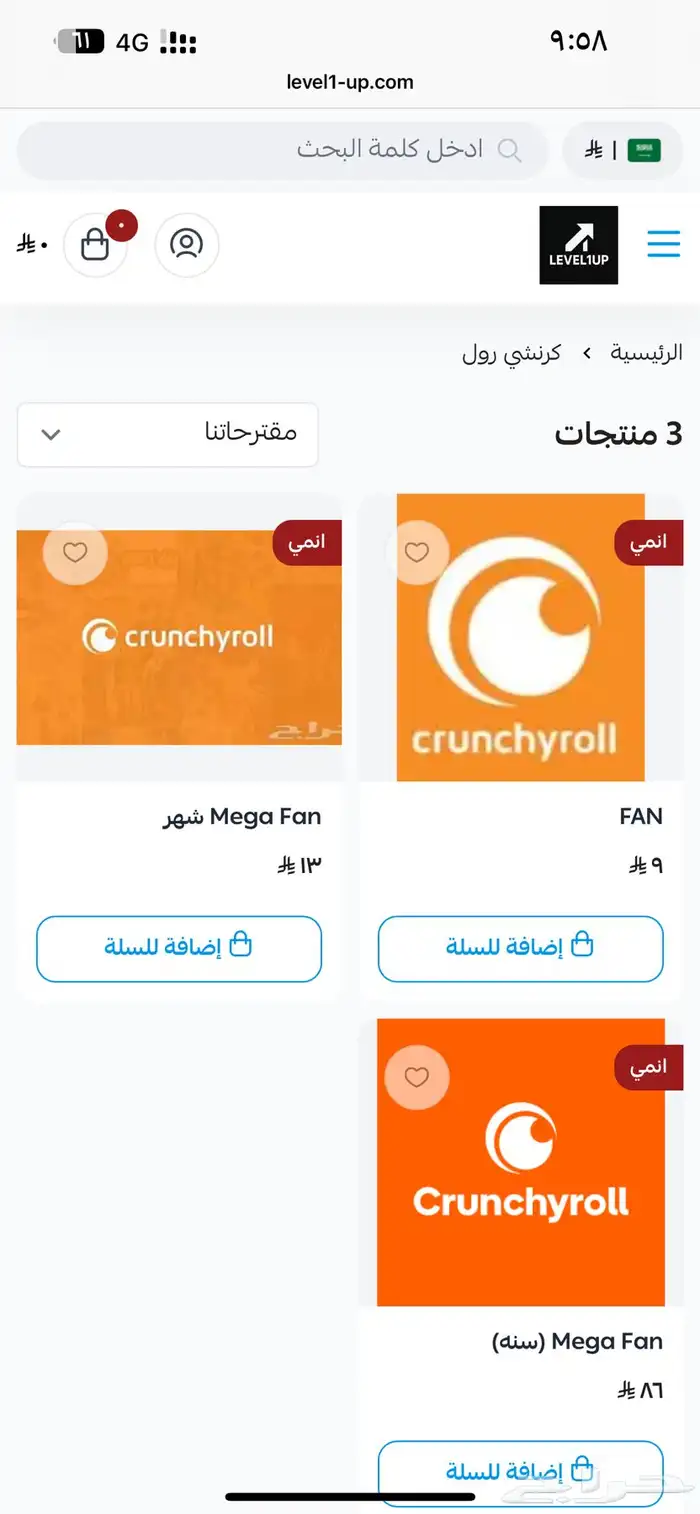The width and height of the screenshot is (700, 1514).
Task: Open the user account icon
Action: point(186,244)
